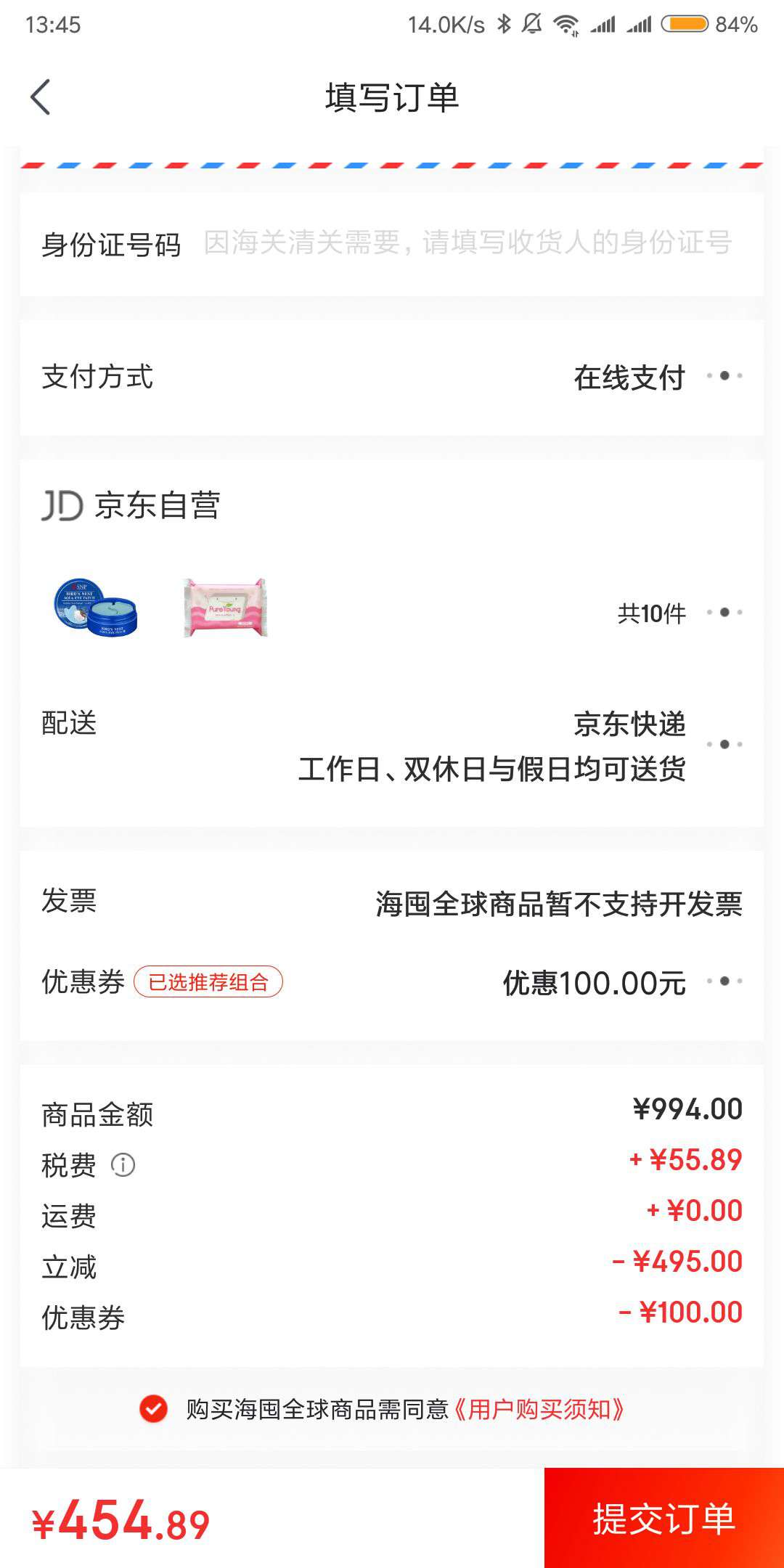Image resolution: width=784 pixels, height=1568 pixels.
Task: Change the 配送 delivery options
Action: click(x=392, y=746)
